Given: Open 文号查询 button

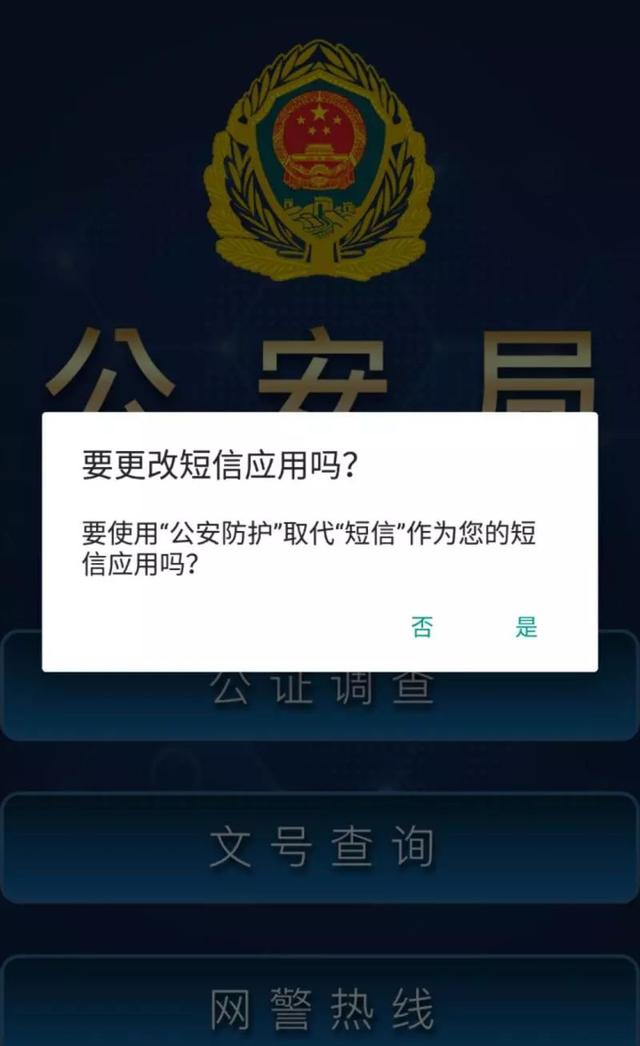Looking at the screenshot, I should tap(320, 848).
